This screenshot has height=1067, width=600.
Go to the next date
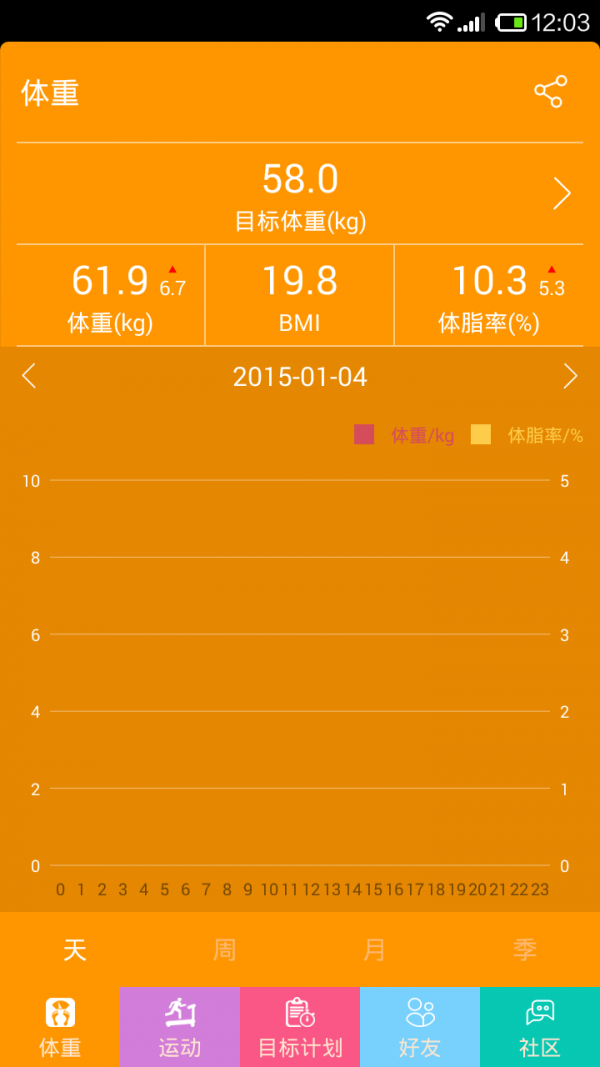click(x=570, y=376)
